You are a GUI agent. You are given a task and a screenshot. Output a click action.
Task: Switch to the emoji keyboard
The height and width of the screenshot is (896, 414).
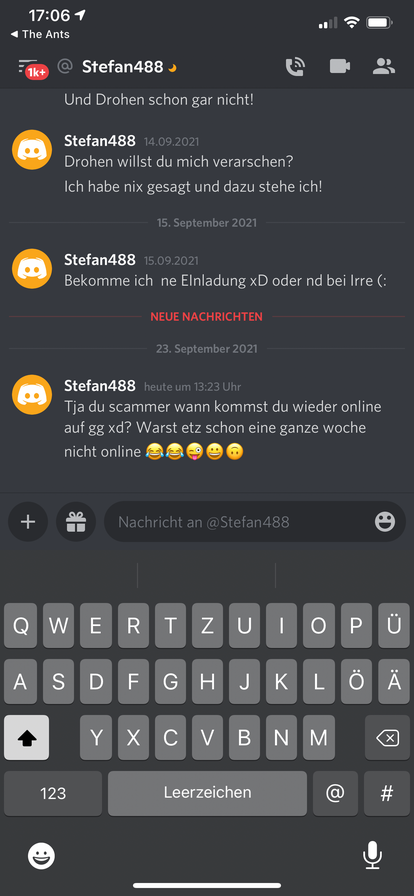pyautogui.click(x=42, y=856)
